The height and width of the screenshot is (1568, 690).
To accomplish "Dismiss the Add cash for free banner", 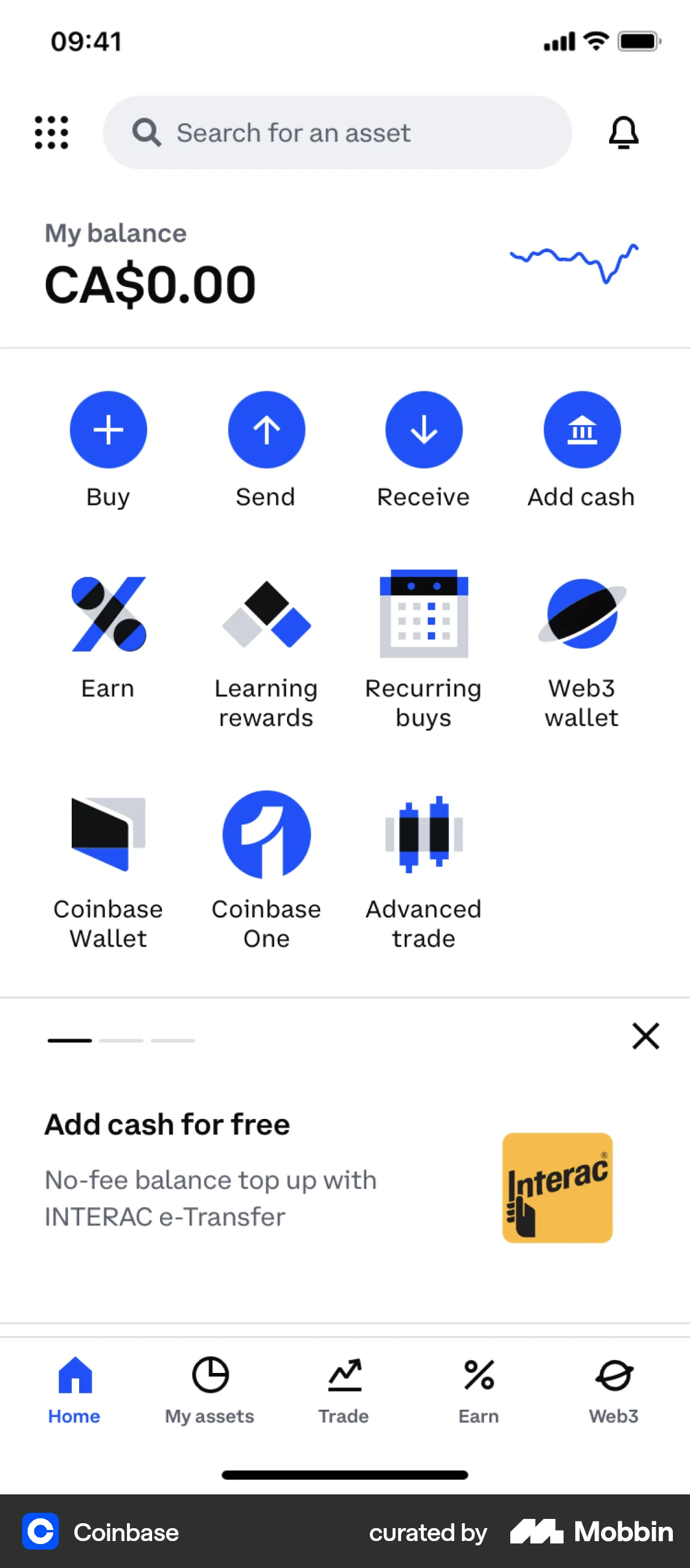I will tap(645, 1037).
